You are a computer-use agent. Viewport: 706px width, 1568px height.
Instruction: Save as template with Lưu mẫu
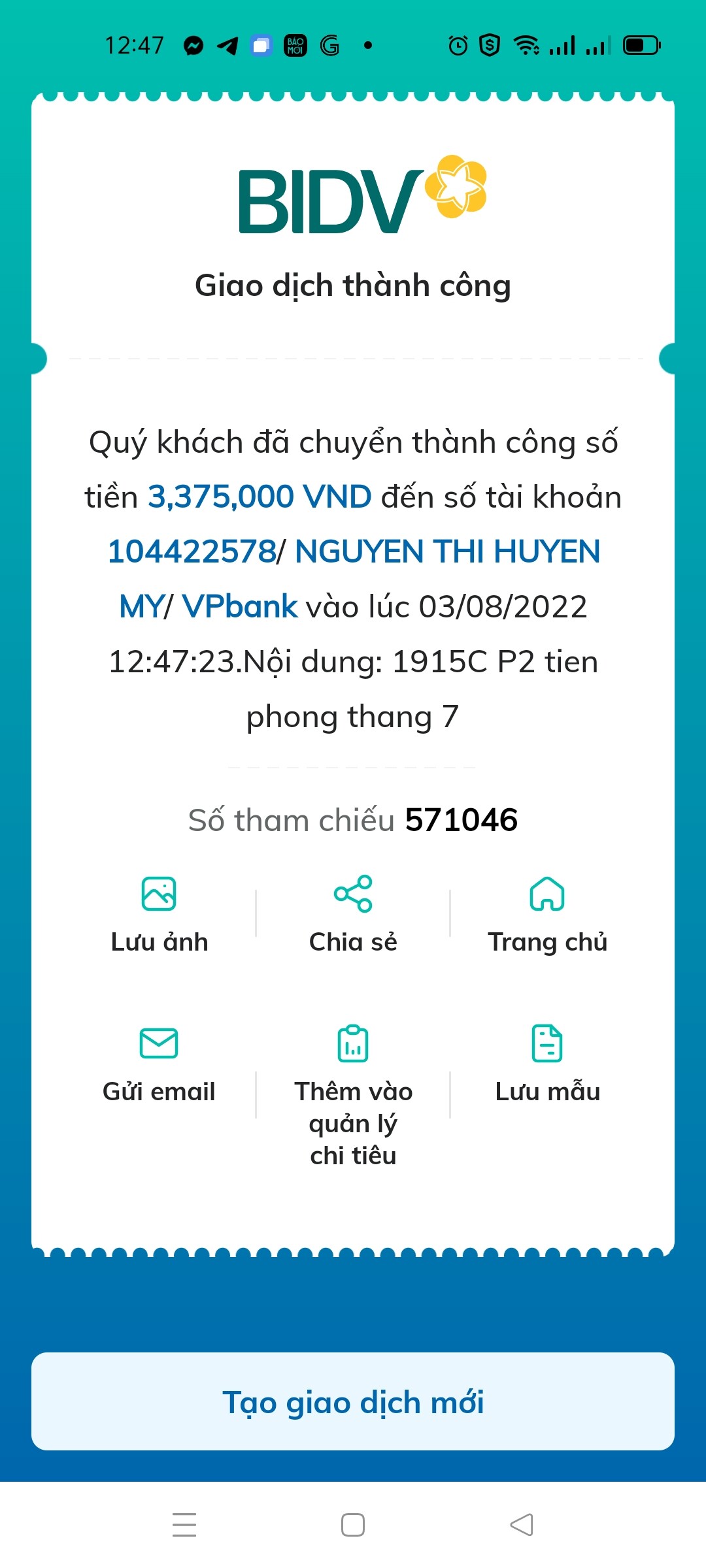547,1064
